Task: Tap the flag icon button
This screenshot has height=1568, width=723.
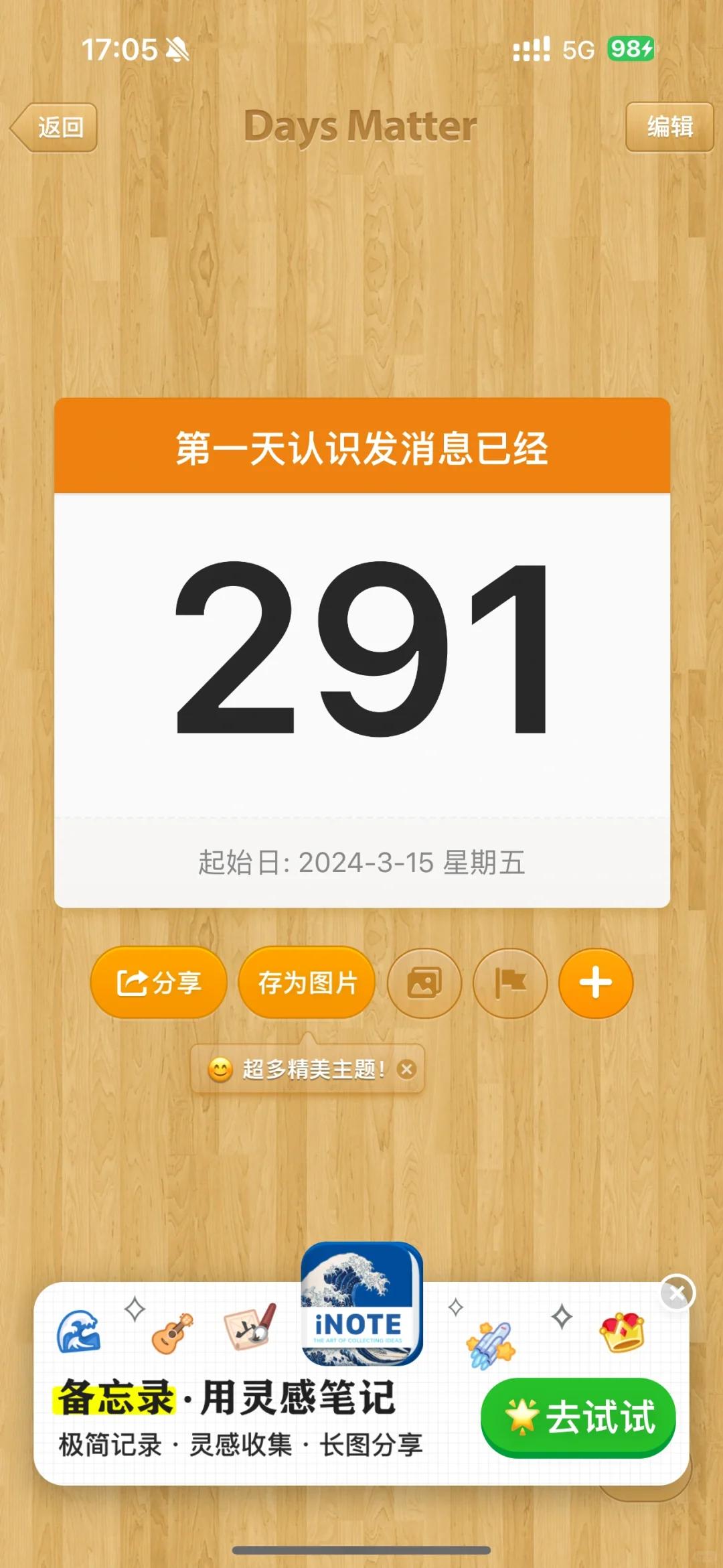Action: (510, 983)
